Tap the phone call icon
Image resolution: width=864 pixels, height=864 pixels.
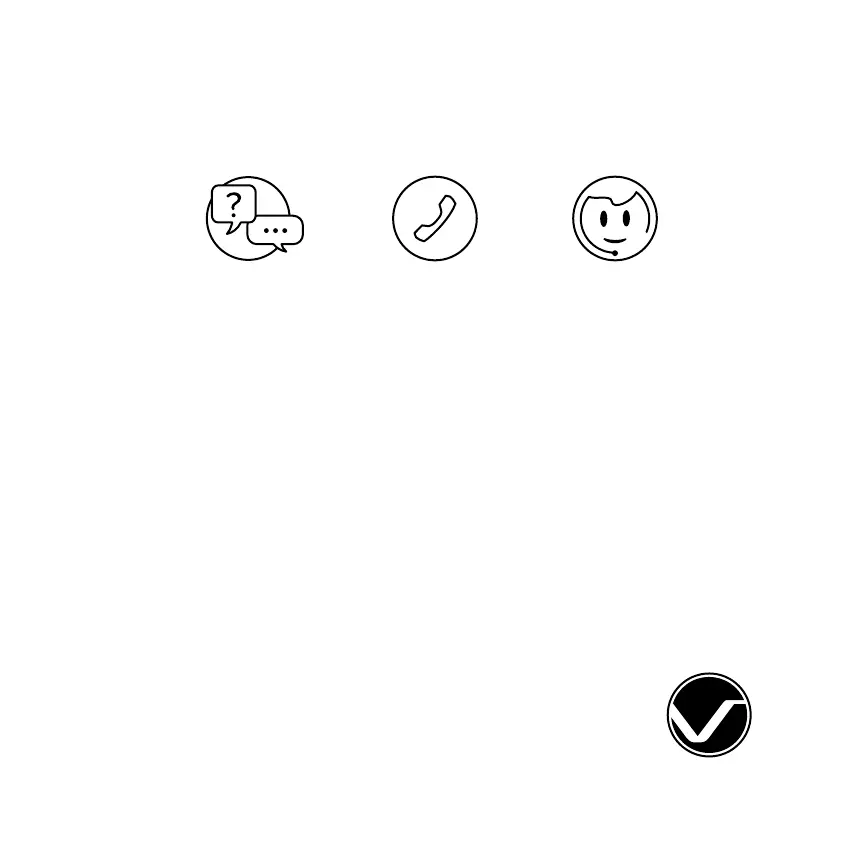point(435,218)
